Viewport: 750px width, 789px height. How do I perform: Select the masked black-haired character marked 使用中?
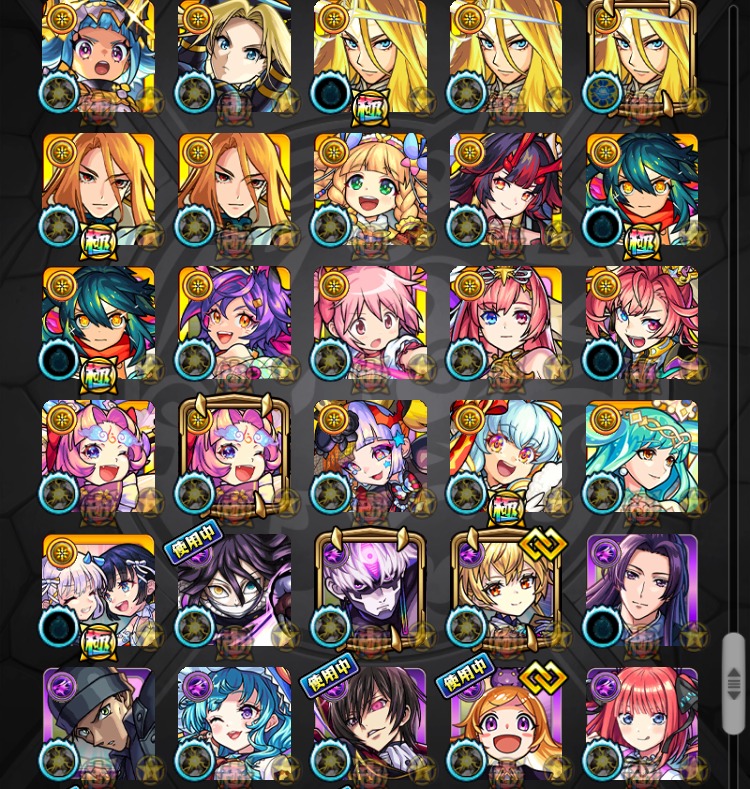[x=234, y=591]
